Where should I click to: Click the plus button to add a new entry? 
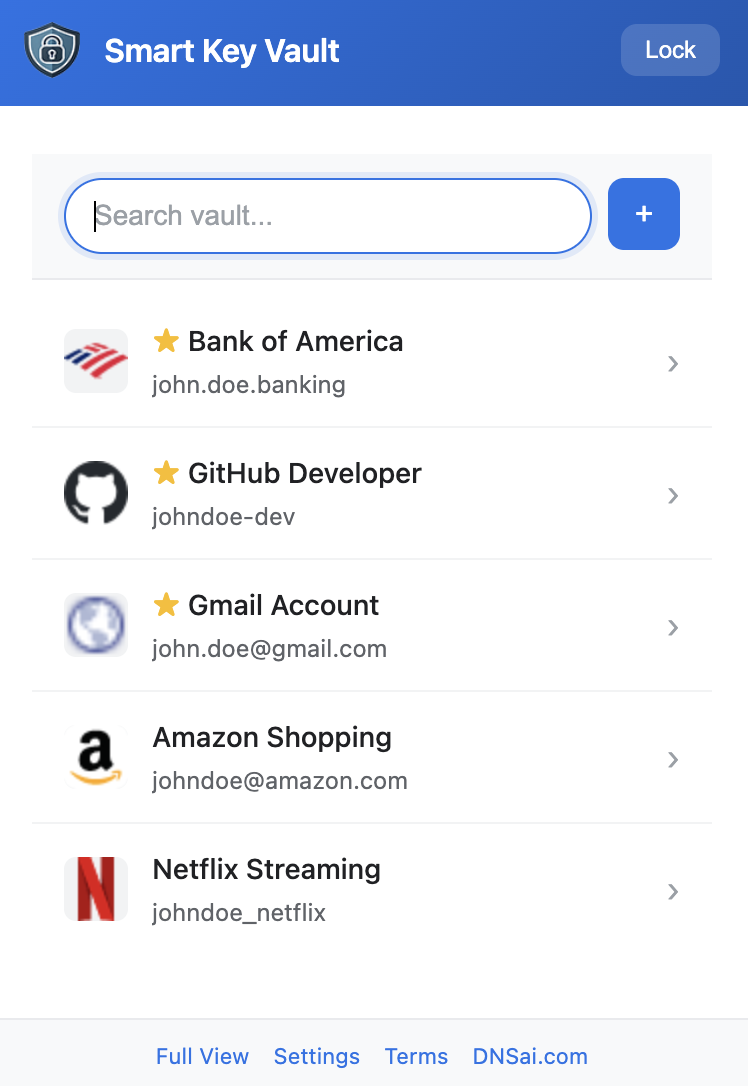pos(643,214)
